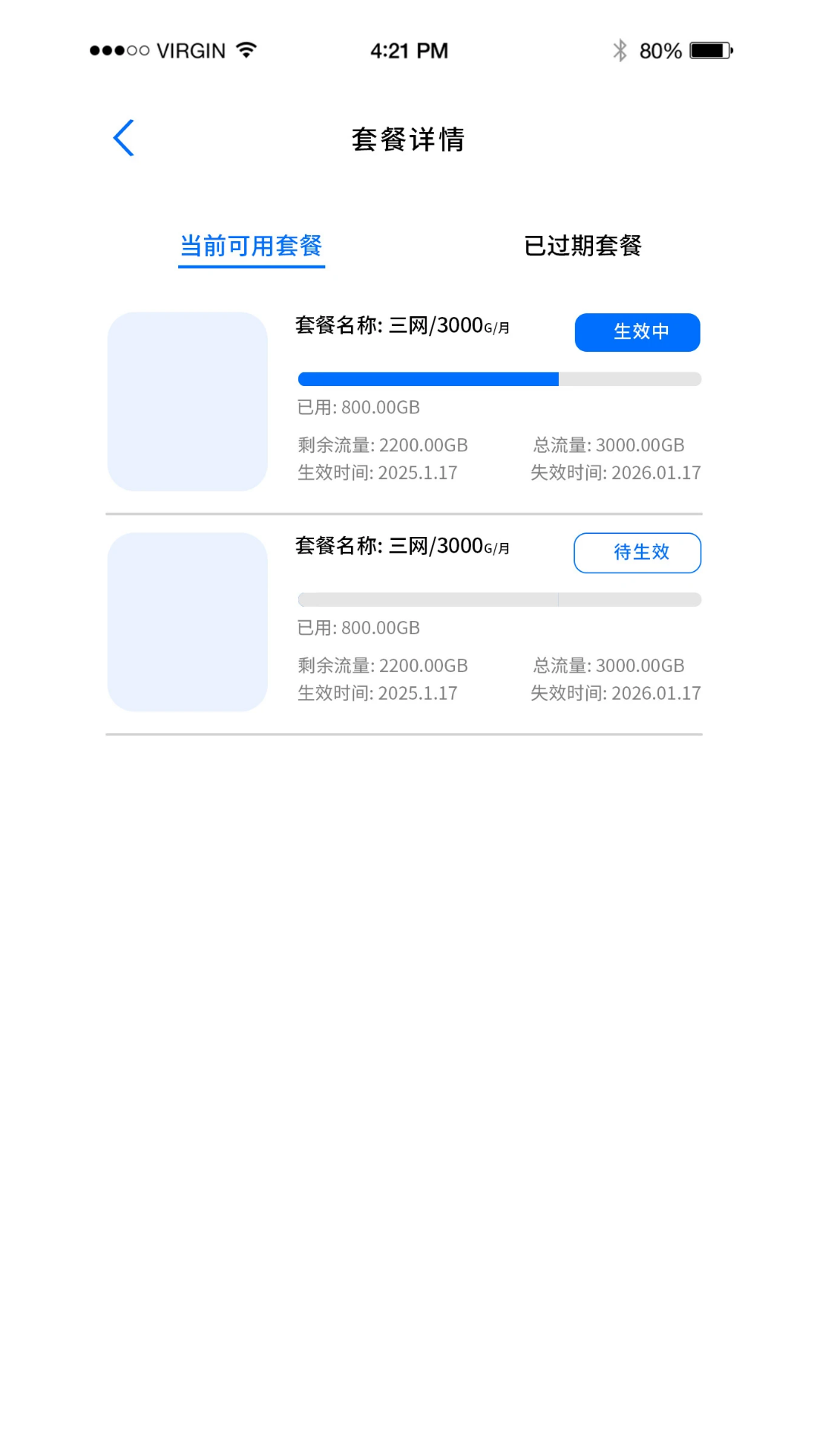
Task: Toggle the active package status badge
Action: click(x=637, y=332)
